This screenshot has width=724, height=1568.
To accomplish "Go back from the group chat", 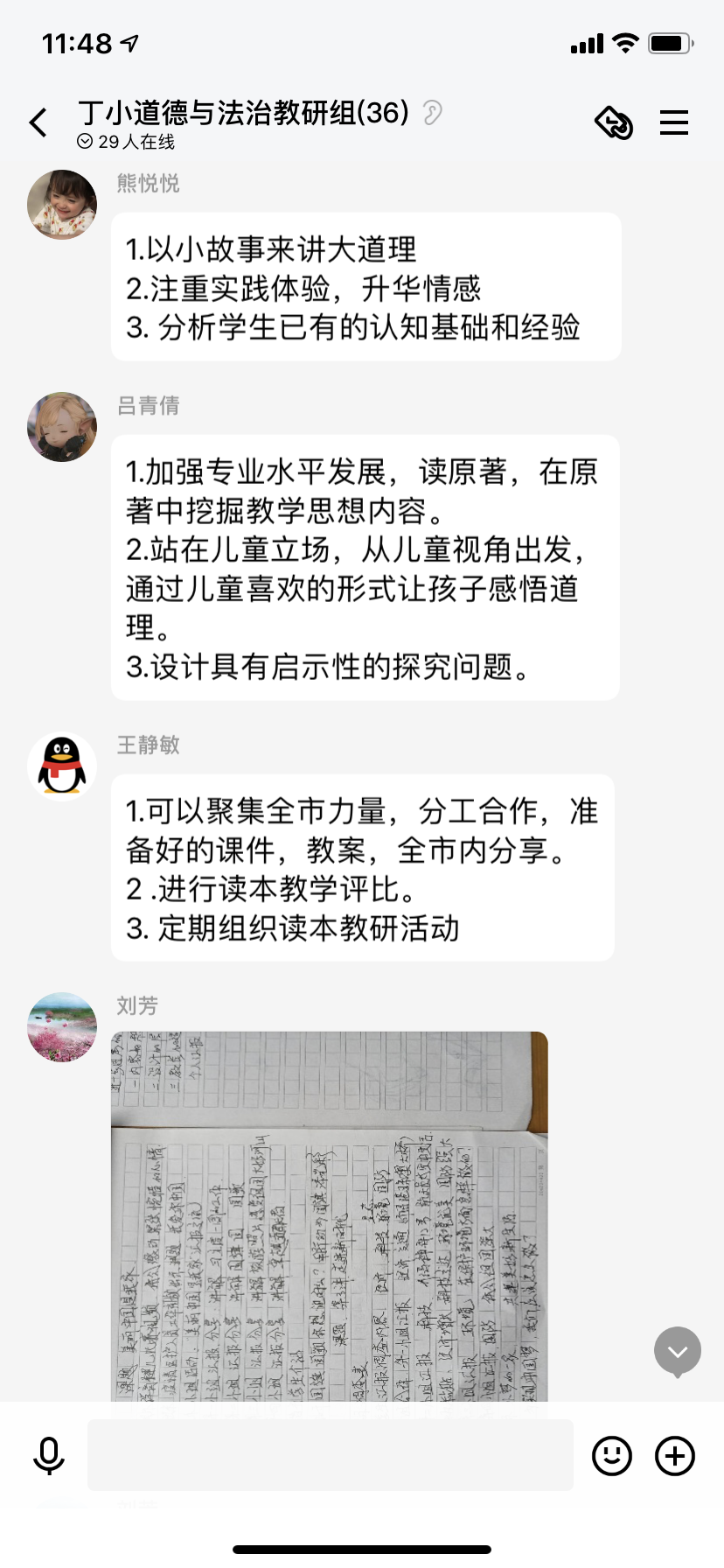I will click(x=38, y=123).
